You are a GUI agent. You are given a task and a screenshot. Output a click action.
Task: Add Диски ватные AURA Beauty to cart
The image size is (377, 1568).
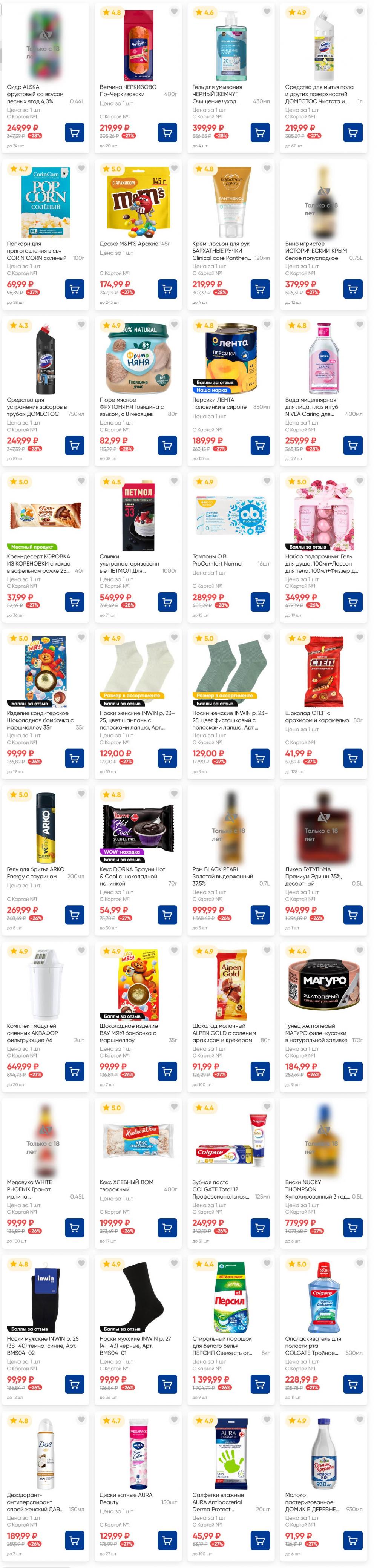point(167,1540)
